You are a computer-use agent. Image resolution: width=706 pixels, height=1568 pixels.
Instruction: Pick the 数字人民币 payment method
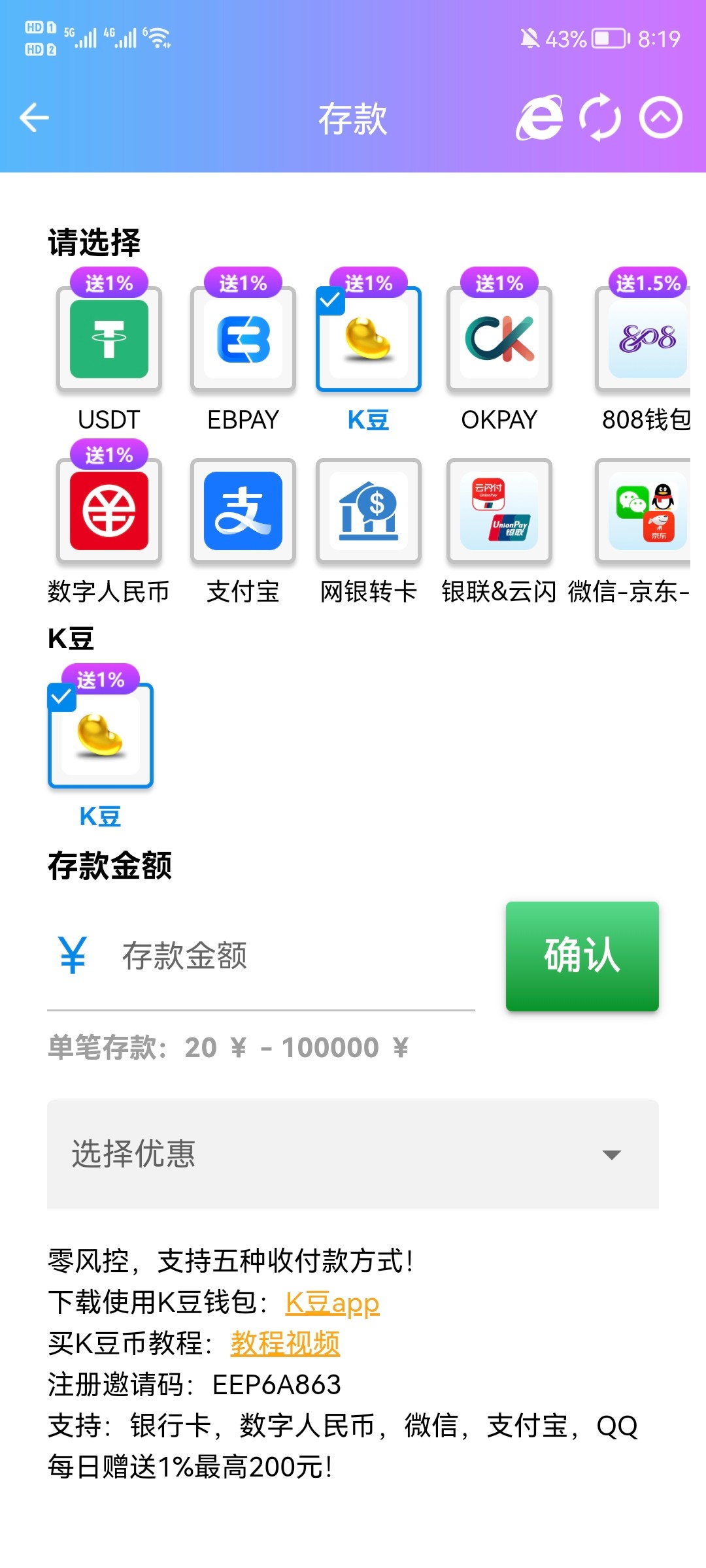(x=109, y=513)
